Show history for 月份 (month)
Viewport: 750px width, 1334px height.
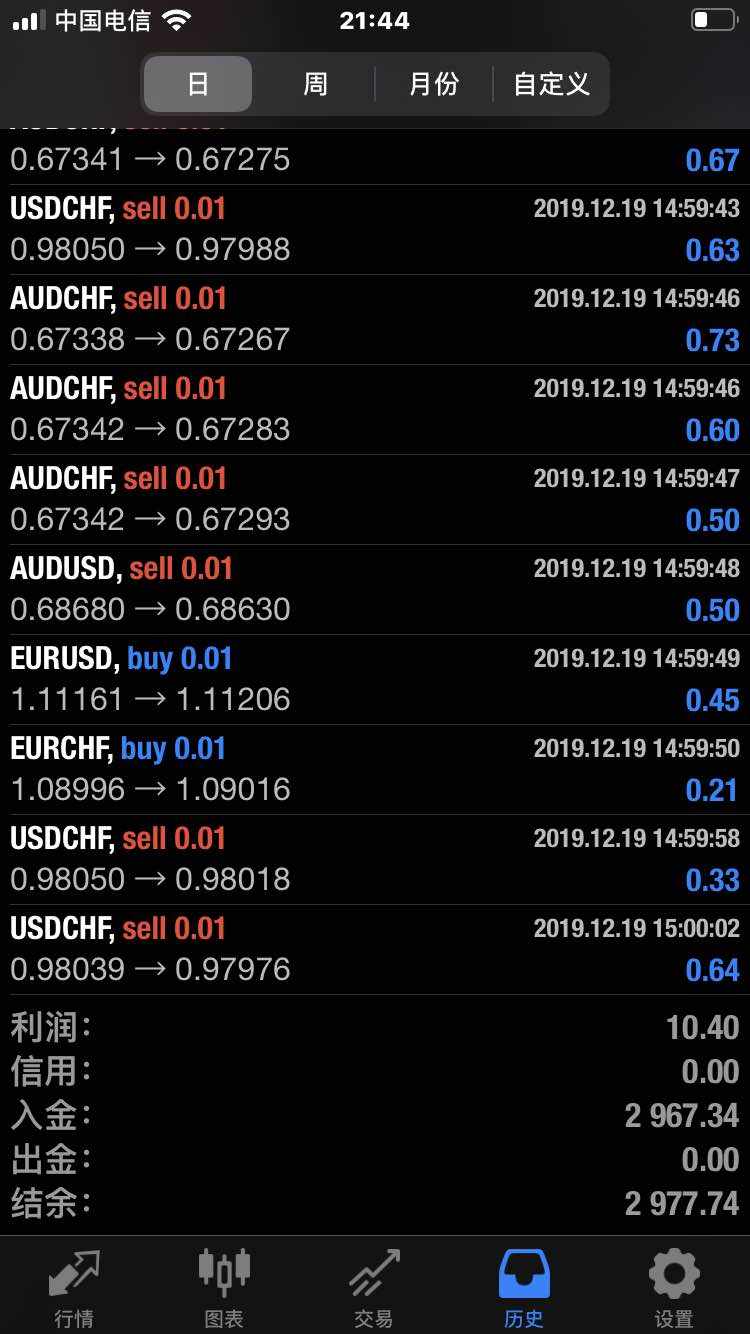433,84
